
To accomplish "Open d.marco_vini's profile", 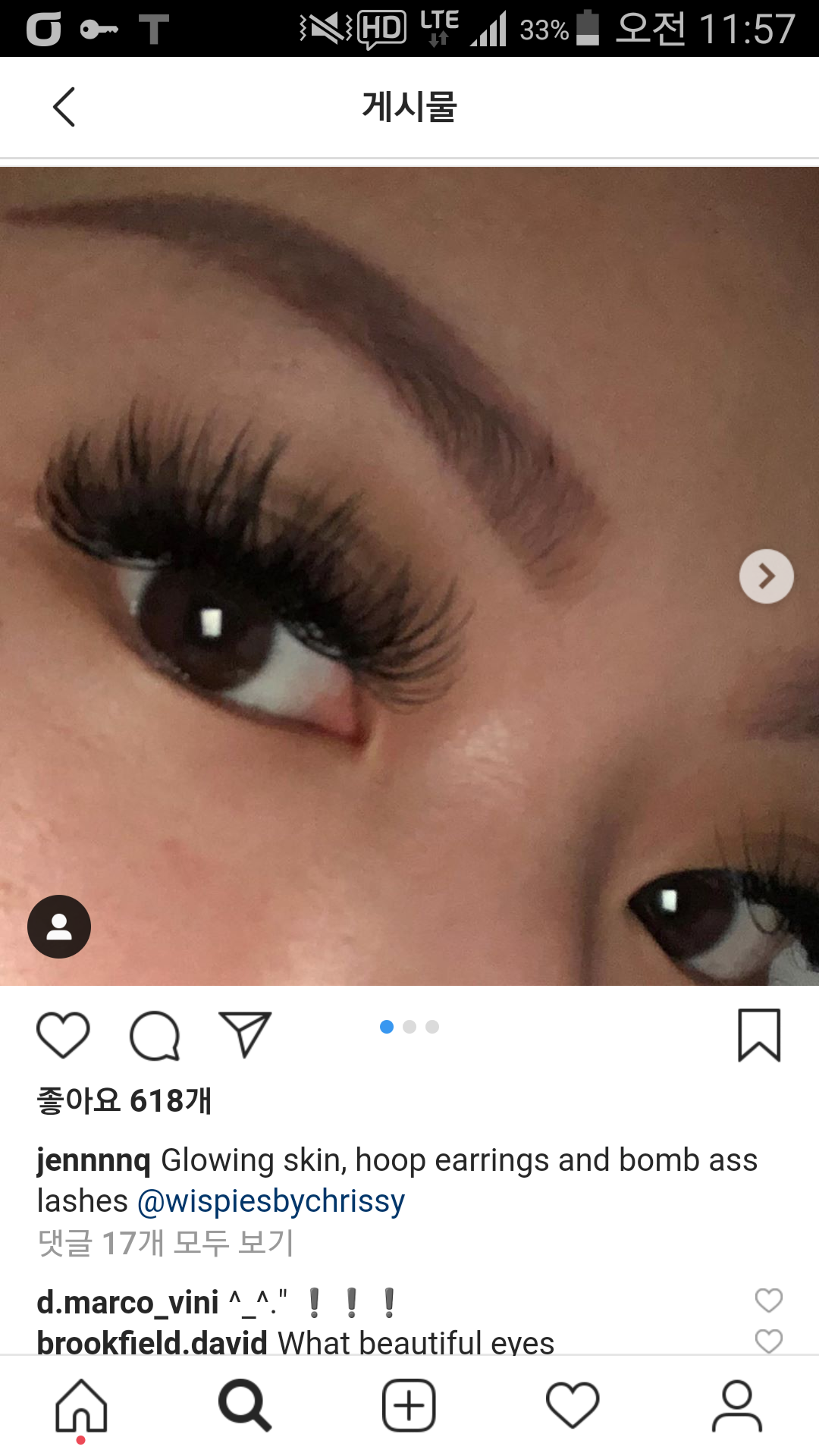I will point(127,1303).
